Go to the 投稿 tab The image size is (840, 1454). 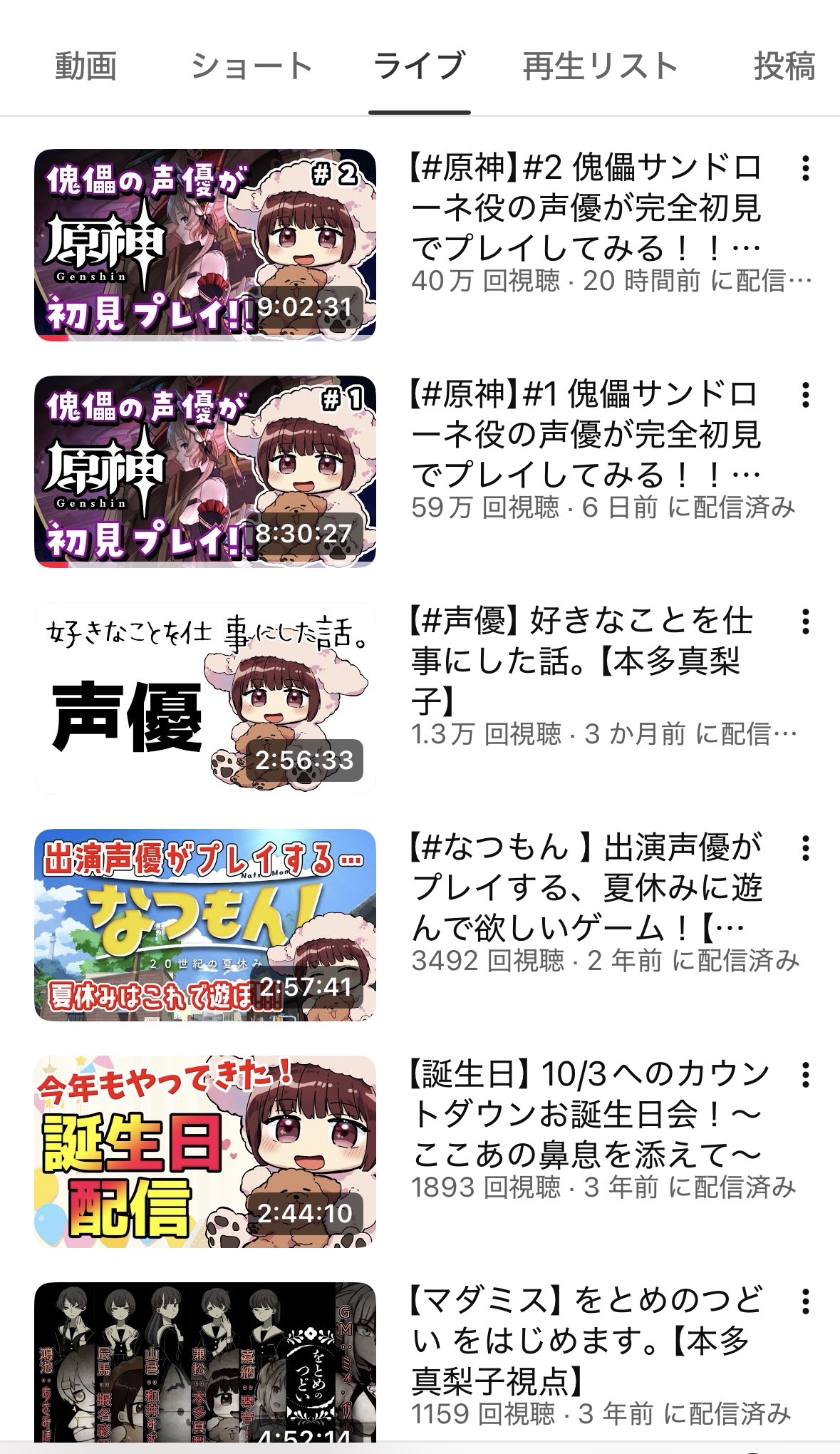point(784,66)
